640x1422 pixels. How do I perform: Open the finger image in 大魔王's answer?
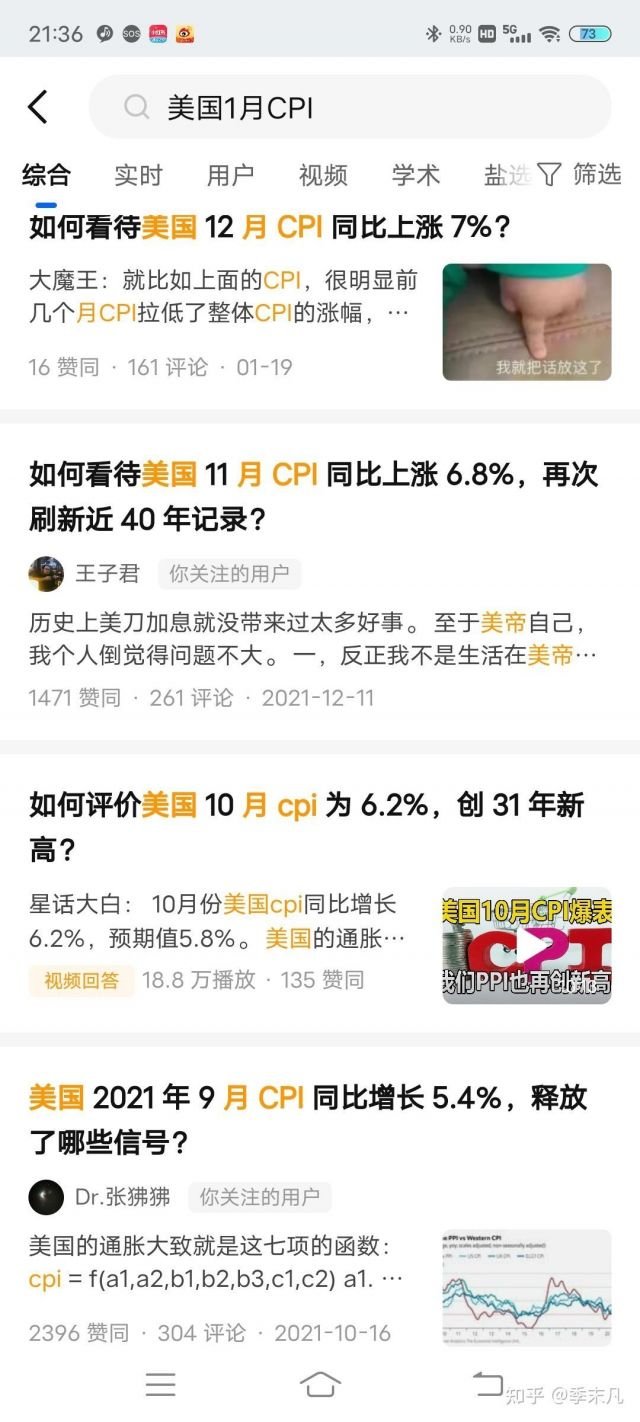point(526,322)
